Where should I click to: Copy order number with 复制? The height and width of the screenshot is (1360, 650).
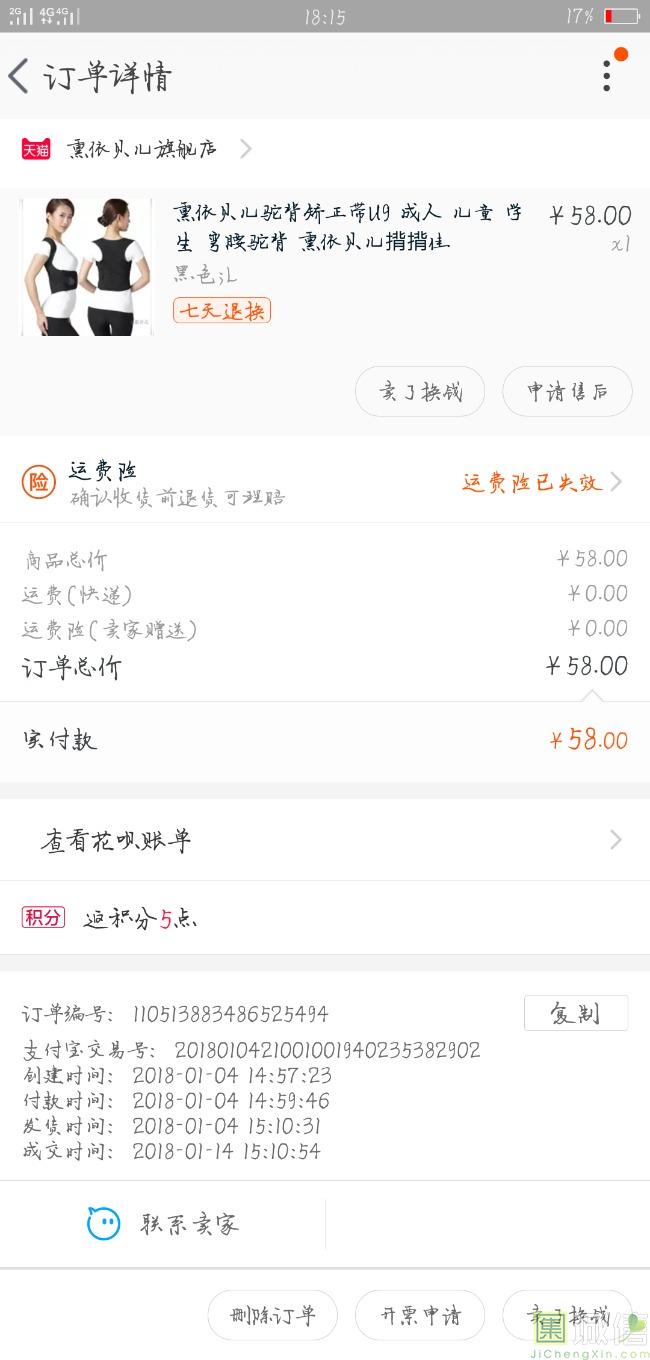[575, 1013]
